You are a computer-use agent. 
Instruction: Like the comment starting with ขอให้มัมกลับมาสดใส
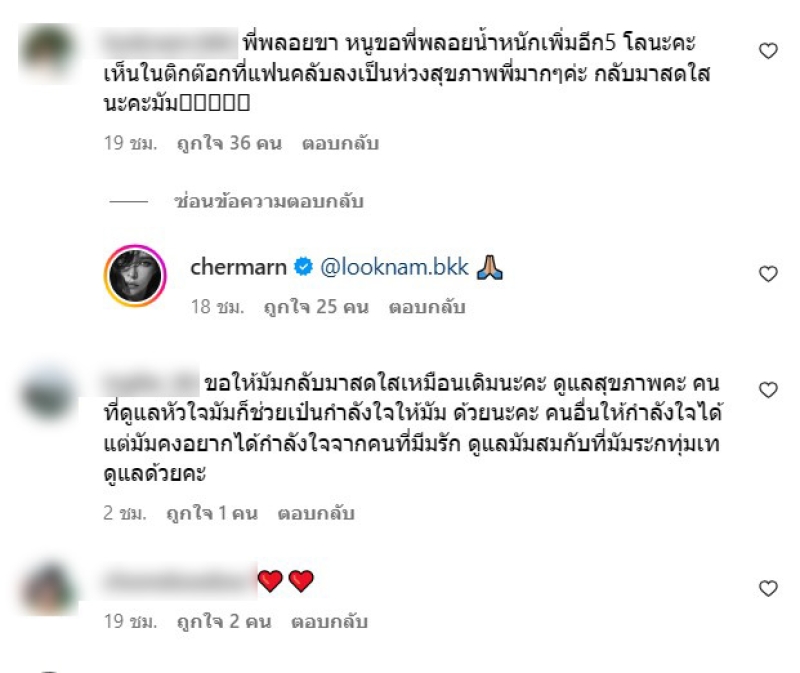(x=768, y=388)
